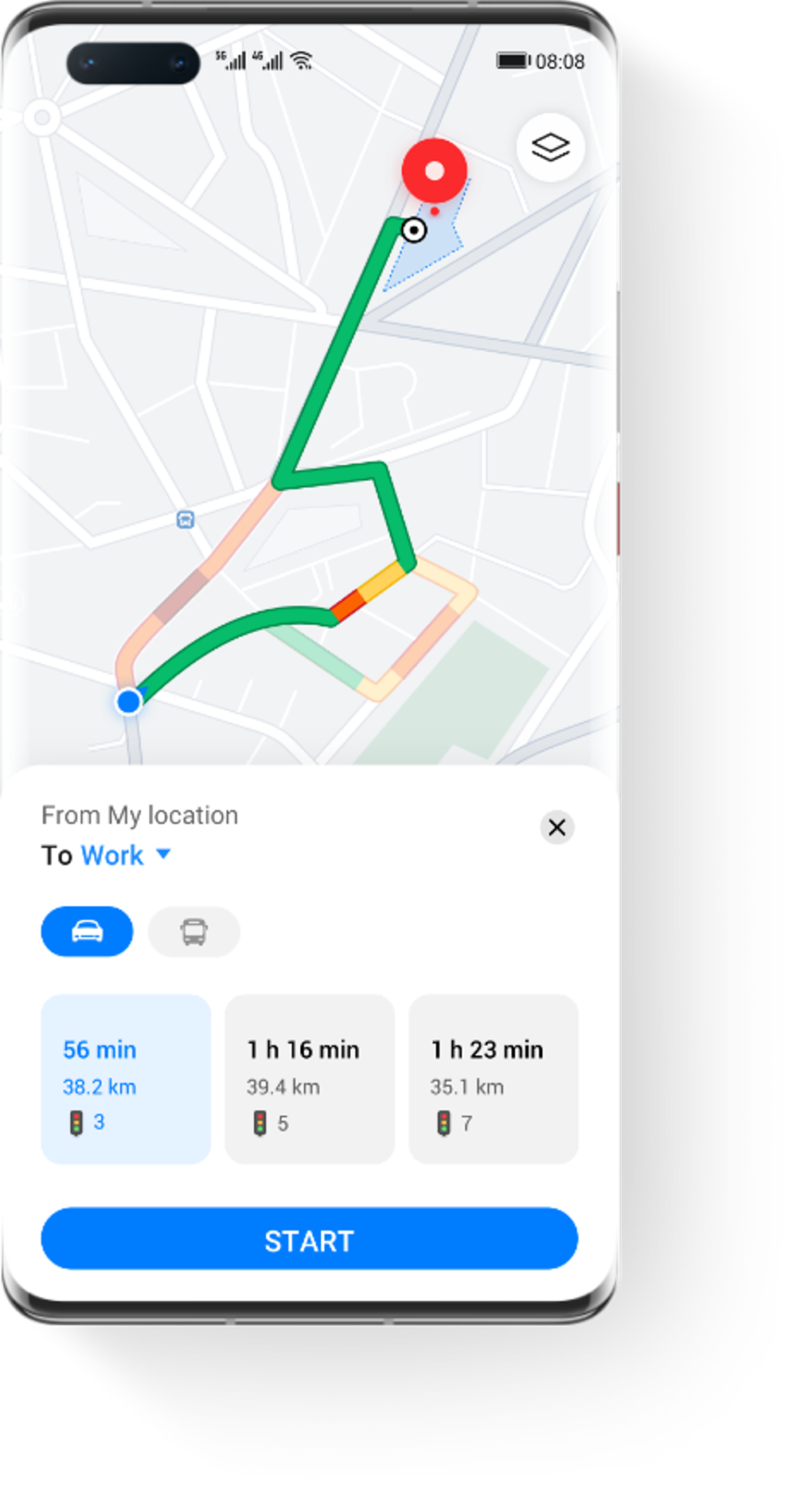
Task: Open the map layers button
Action: tap(550, 147)
